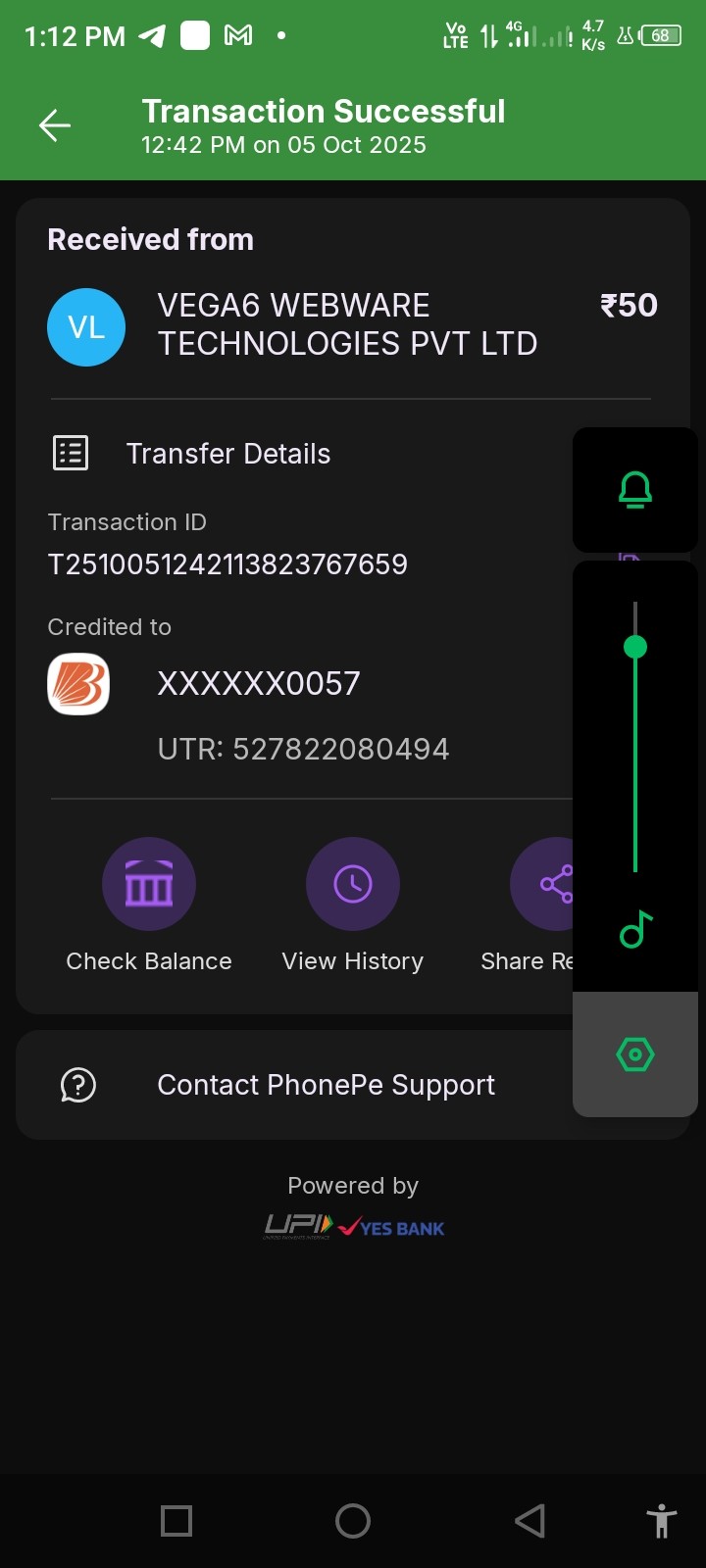Open volume settings gear
The height and width of the screenshot is (1568, 706).
(x=635, y=1054)
